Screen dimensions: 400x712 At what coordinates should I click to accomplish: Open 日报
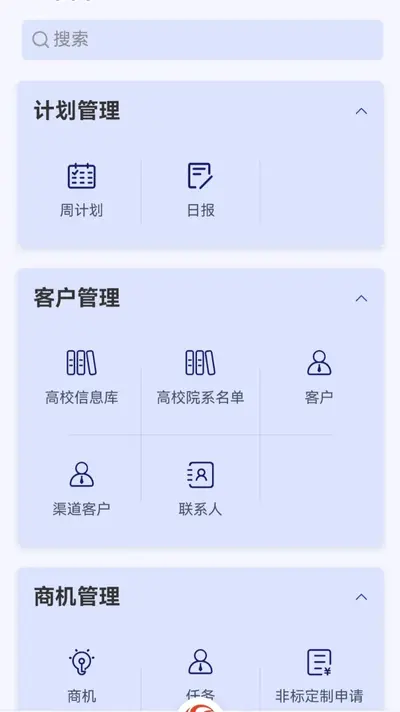[200, 191]
